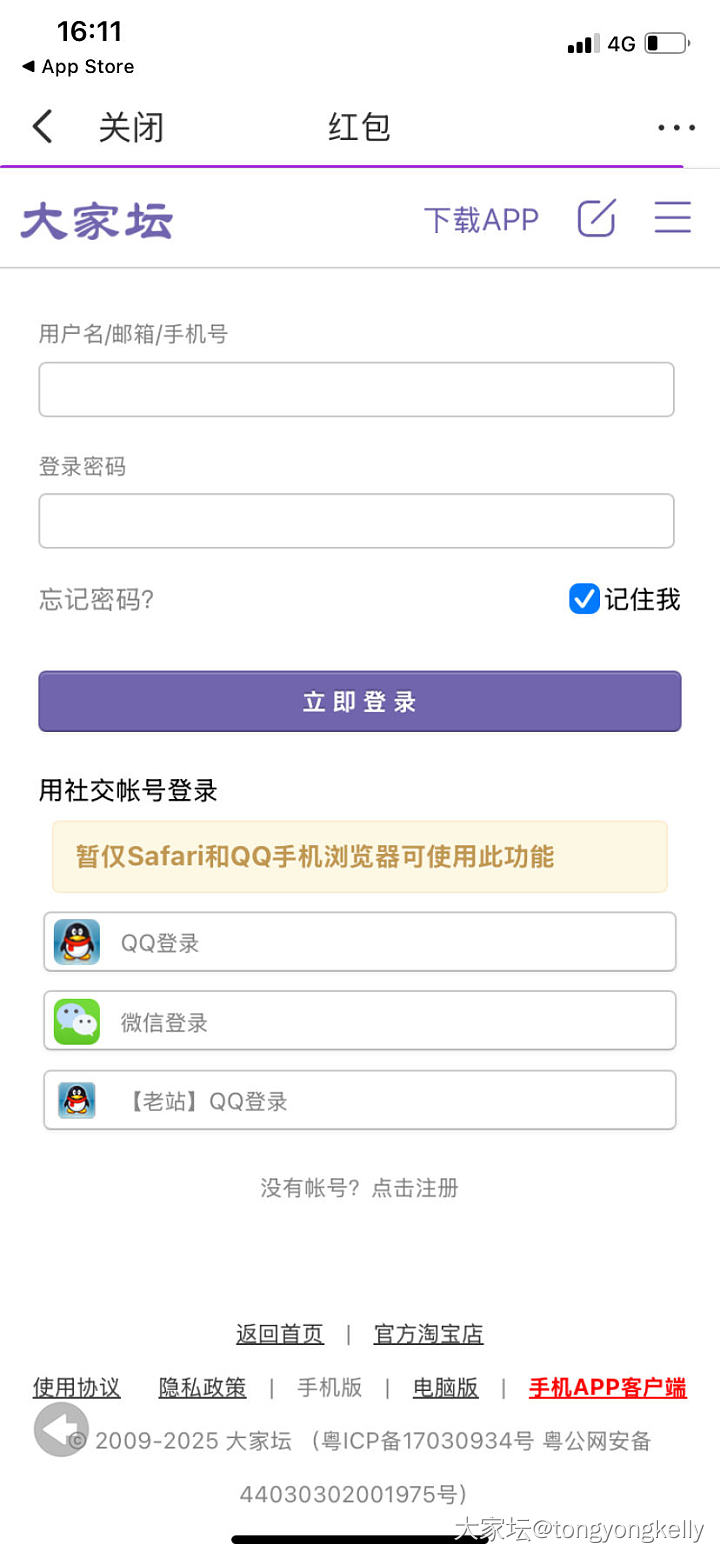Open the compose post icon
The image size is (720, 1558).
596,218
